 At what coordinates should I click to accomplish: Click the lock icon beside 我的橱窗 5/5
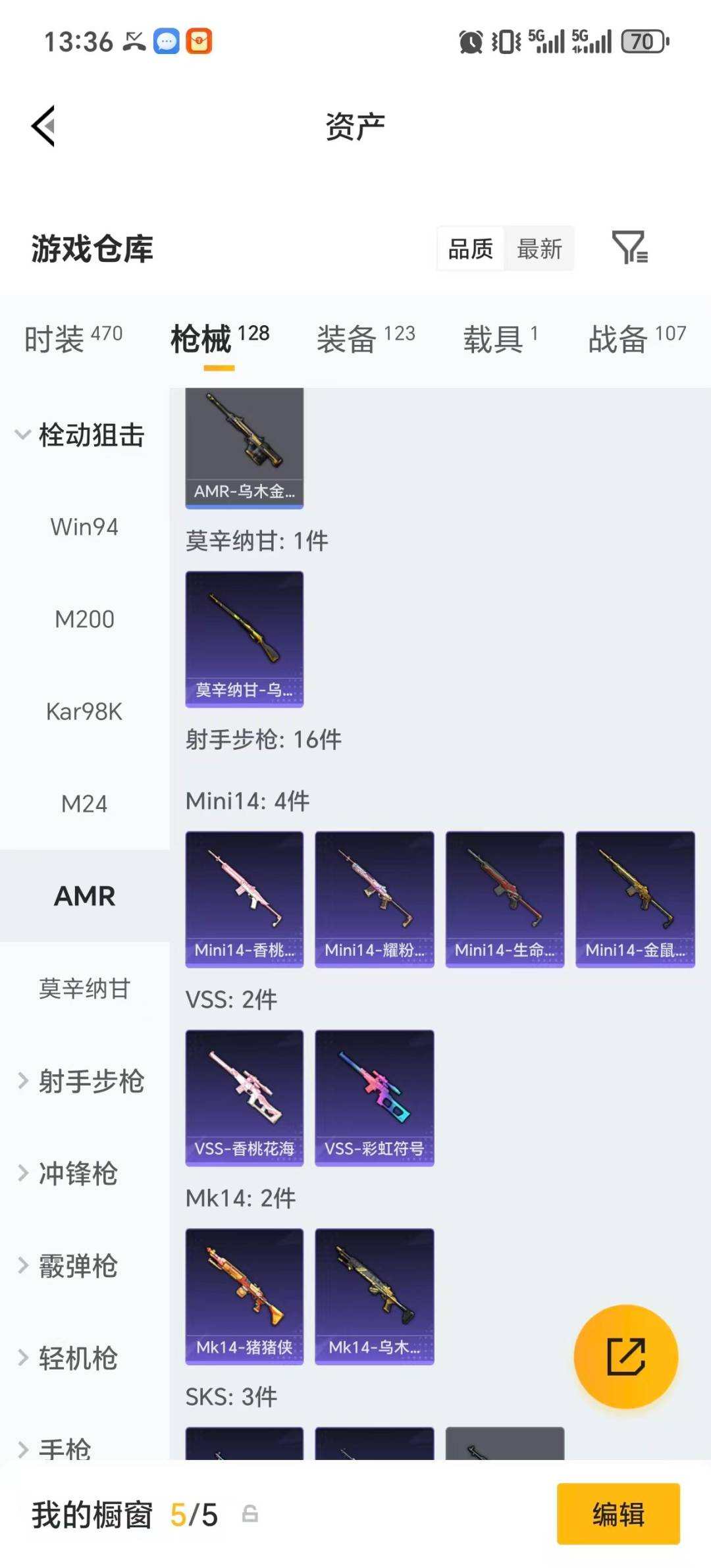pyautogui.click(x=249, y=1515)
